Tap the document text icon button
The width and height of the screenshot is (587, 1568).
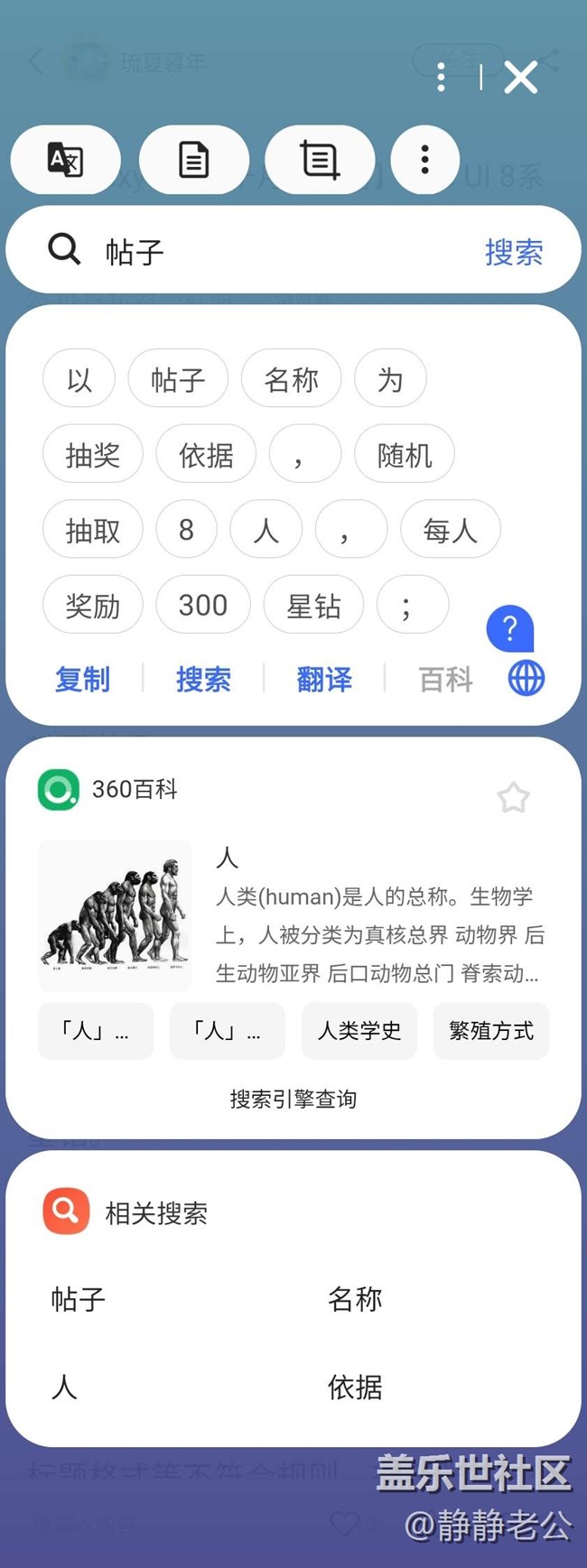[193, 160]
